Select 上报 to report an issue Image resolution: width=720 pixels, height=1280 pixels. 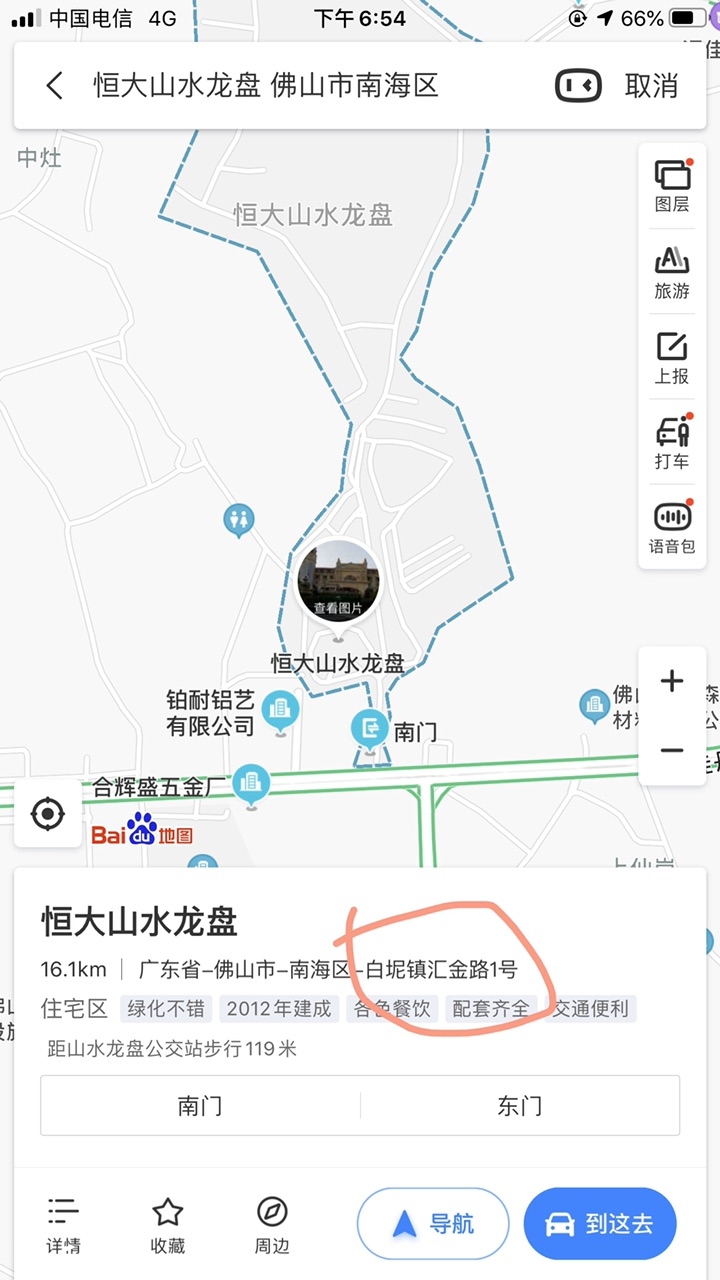672,359
